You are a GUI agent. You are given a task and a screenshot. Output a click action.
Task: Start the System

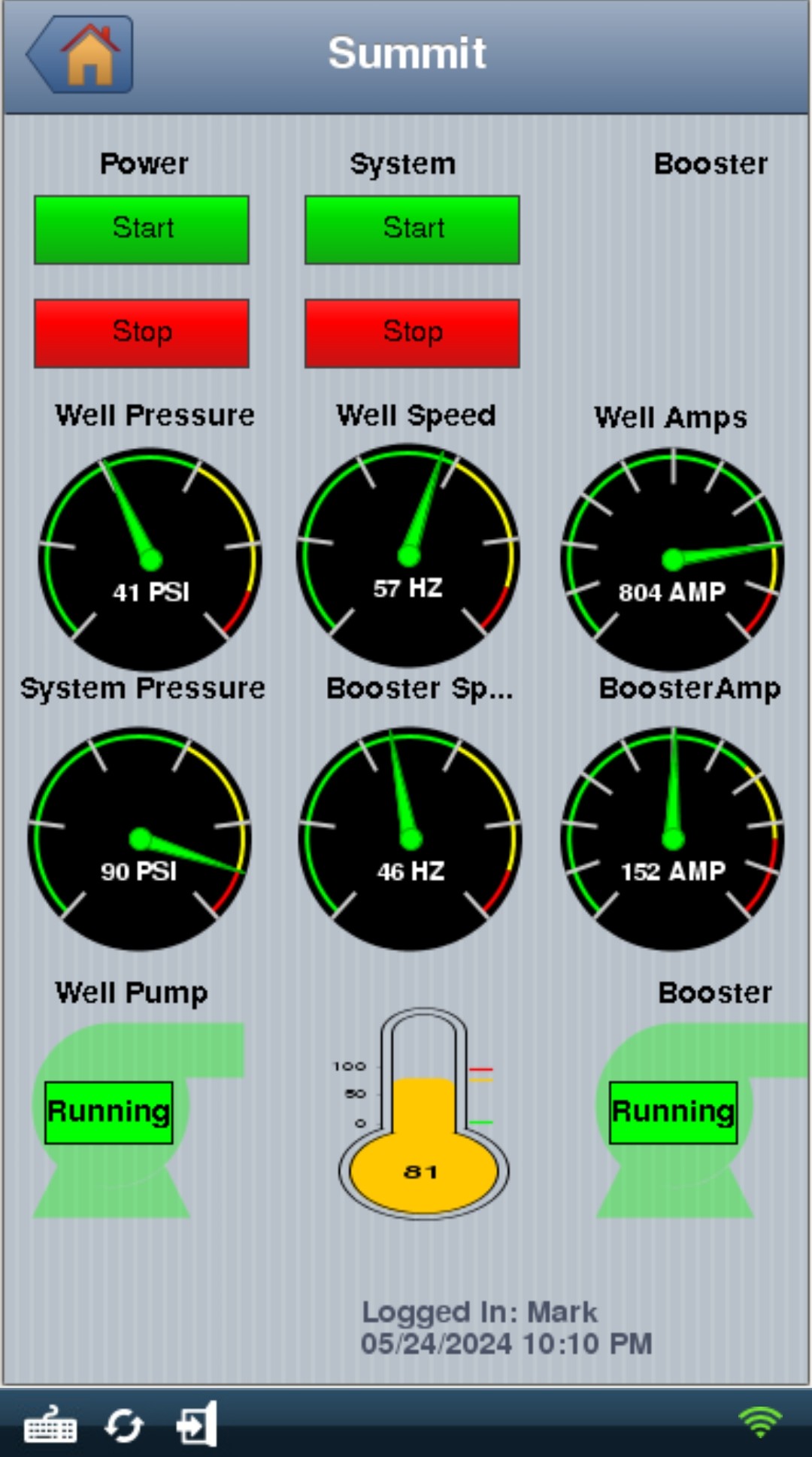click(412, 229)
